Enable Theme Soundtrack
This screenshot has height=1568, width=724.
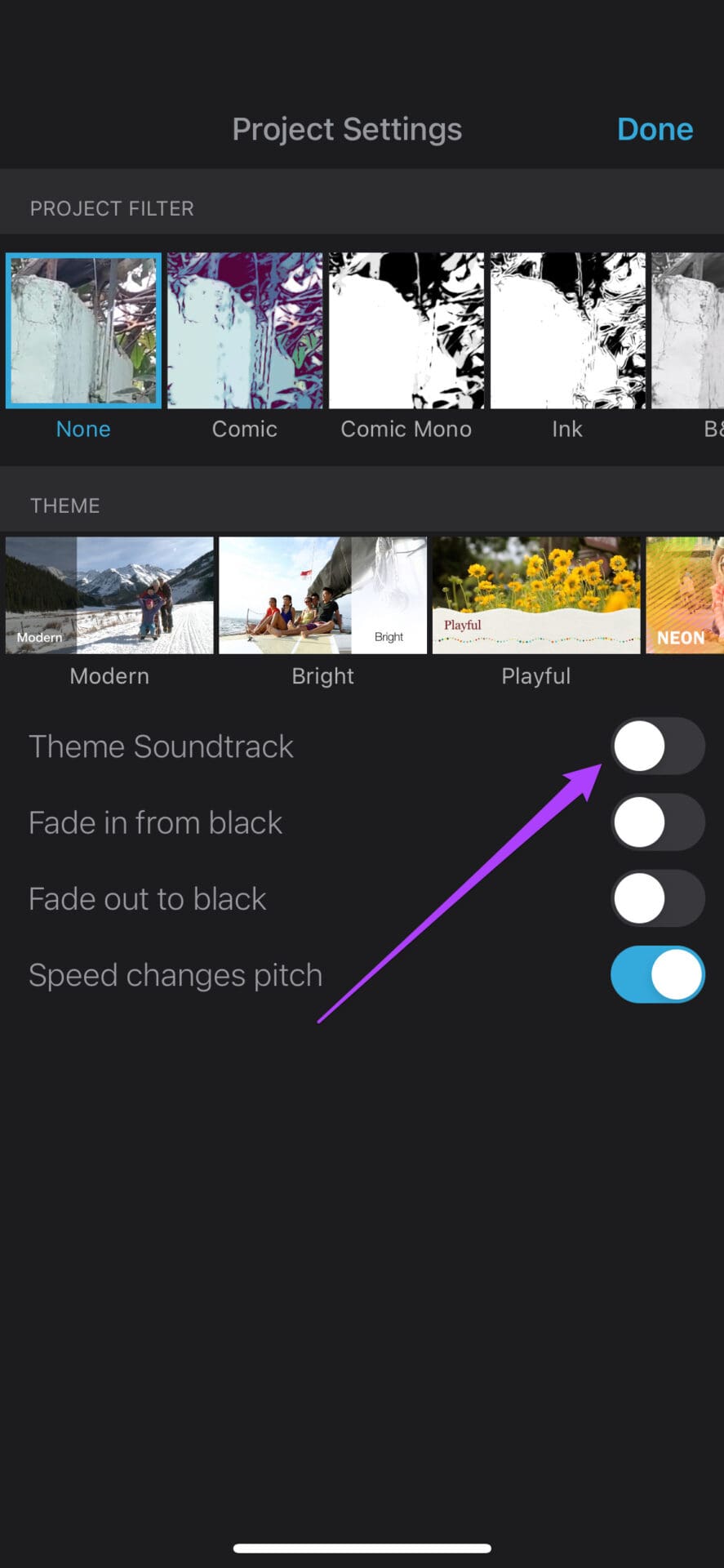point(658,746)
